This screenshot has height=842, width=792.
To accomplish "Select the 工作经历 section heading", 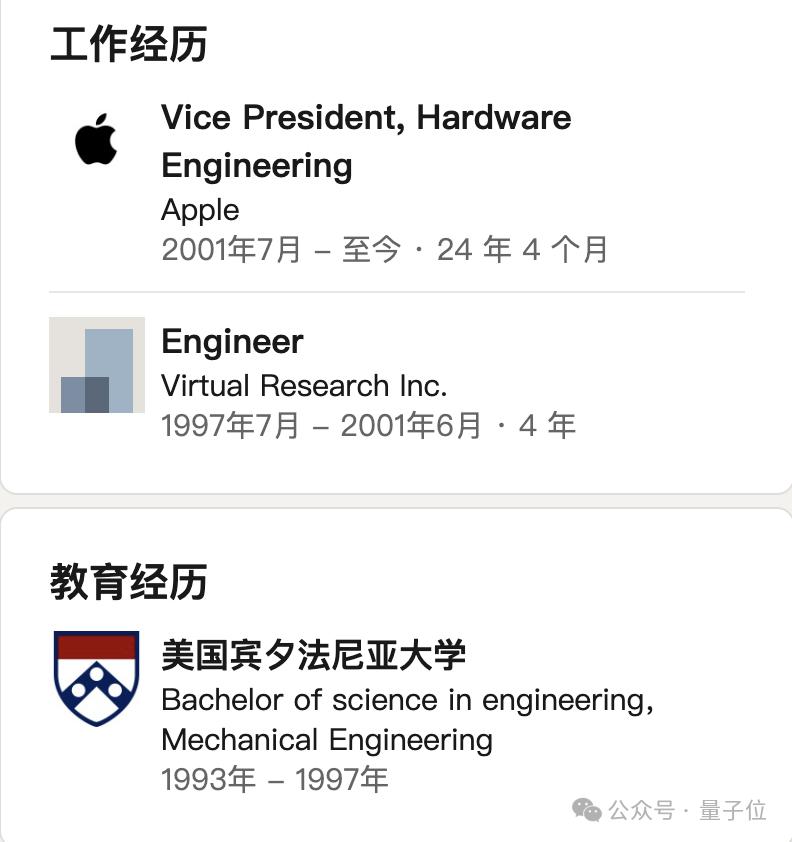I will [x=130, y=44].
